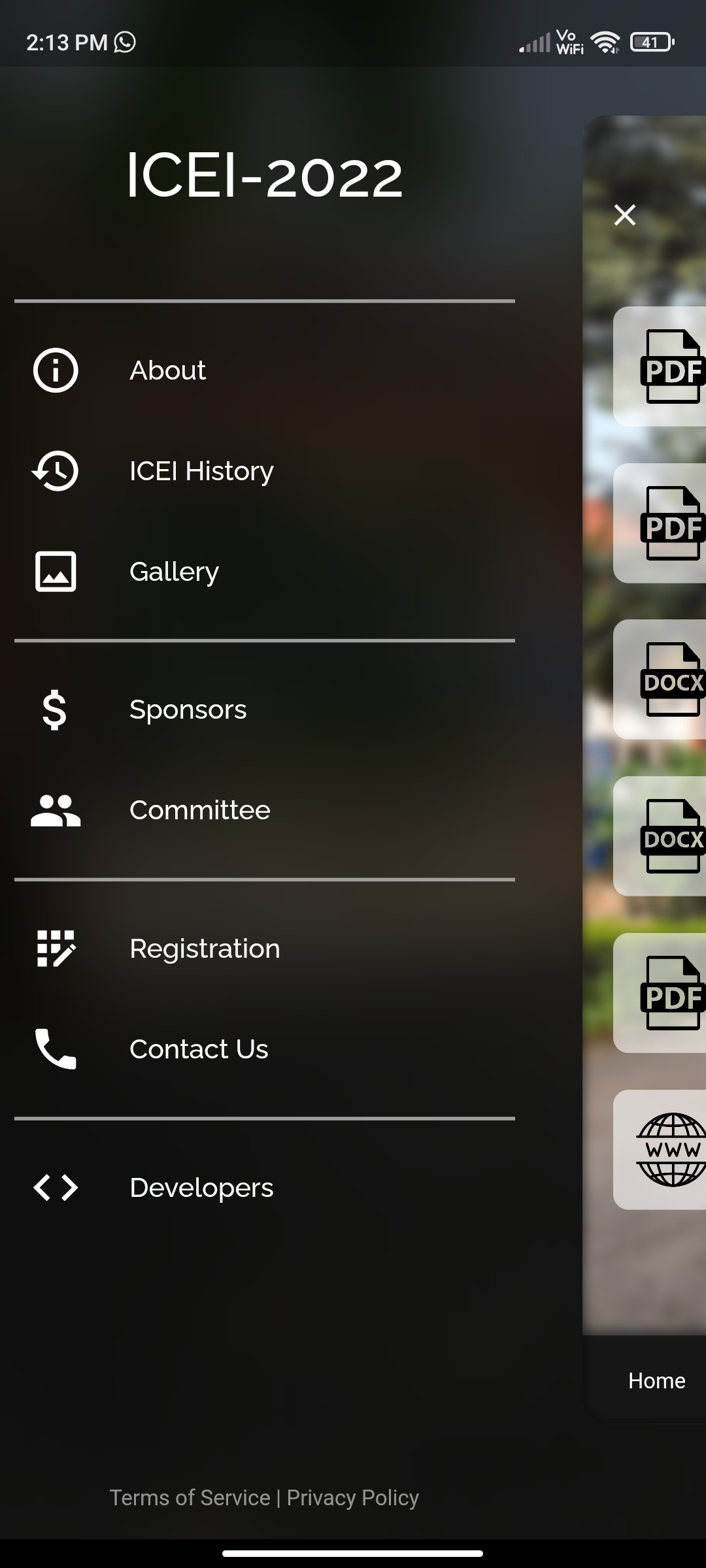
Task: Tap the Contact Us phone icon
Action: [x=55, y=1049]
